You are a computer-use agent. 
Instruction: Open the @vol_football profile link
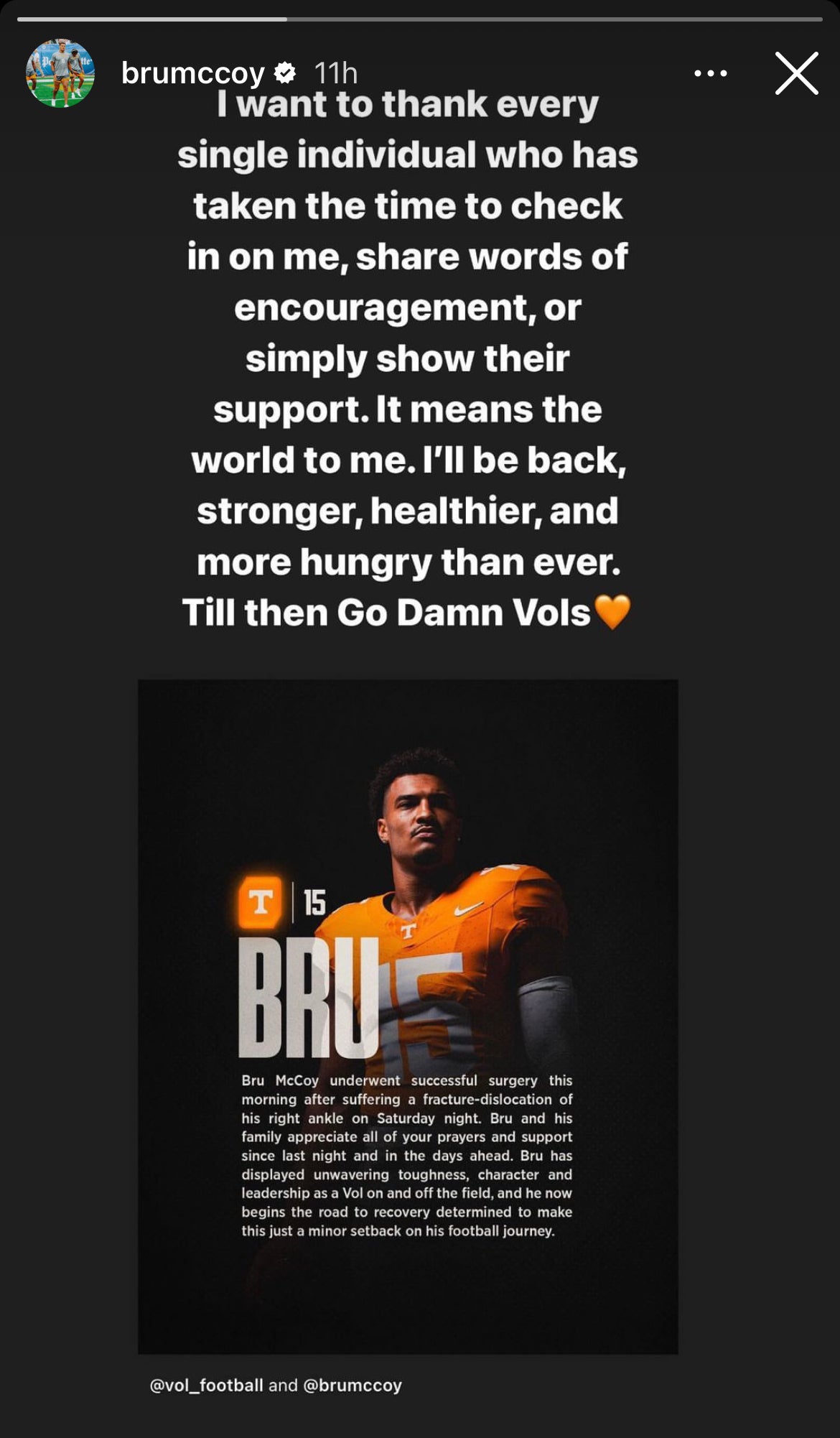206,1385
